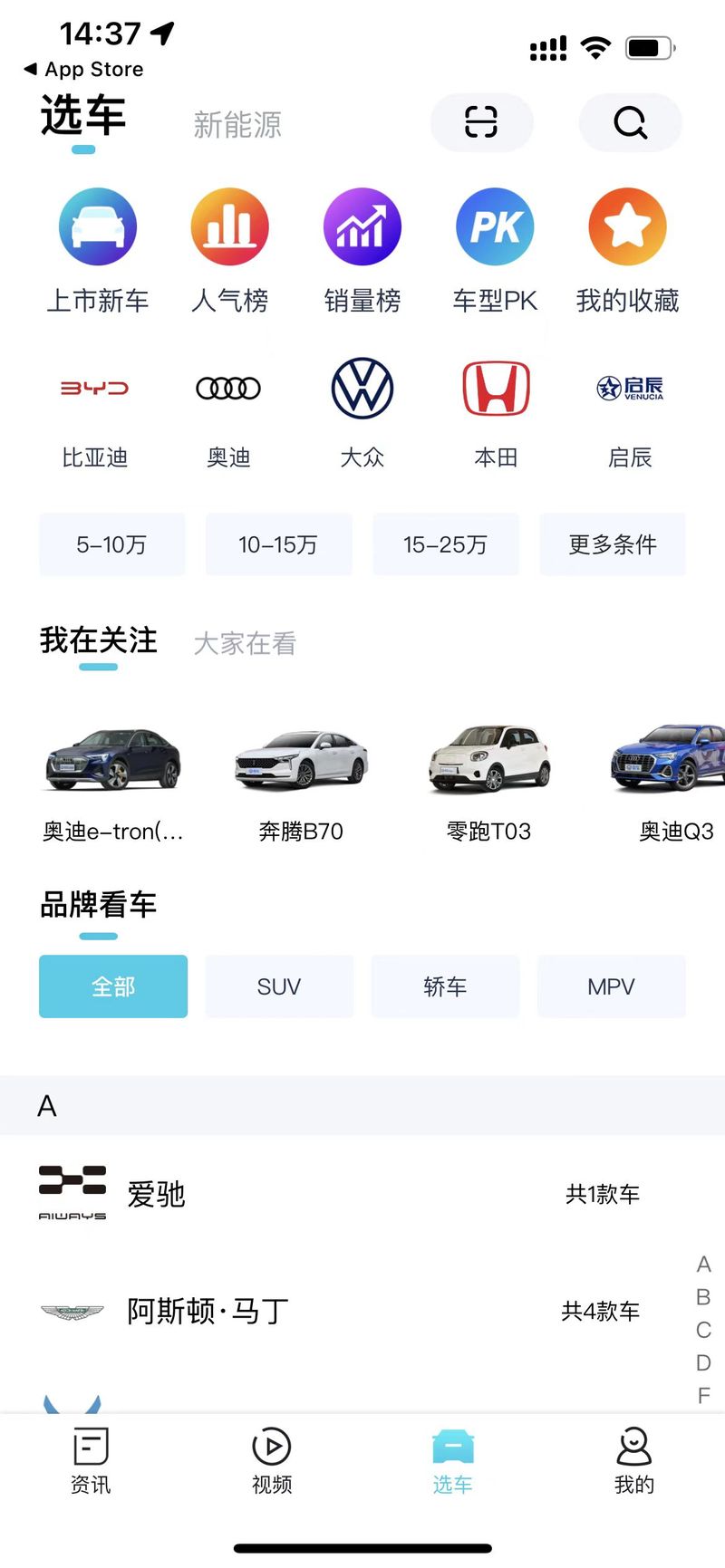Image resolution: width=725 pixels, height=1568 pixels.
Task: Select the SUV category chip
Action: pos(279,986)
